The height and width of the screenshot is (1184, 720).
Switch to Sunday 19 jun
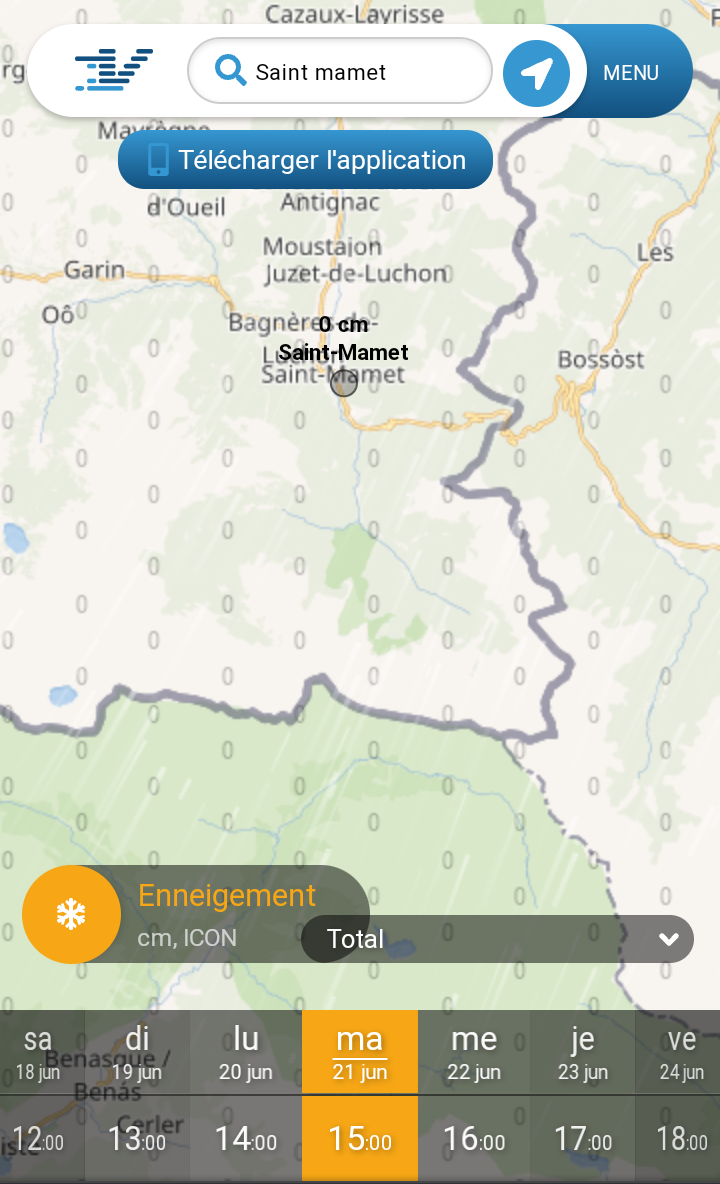[x=137, y=1052]
